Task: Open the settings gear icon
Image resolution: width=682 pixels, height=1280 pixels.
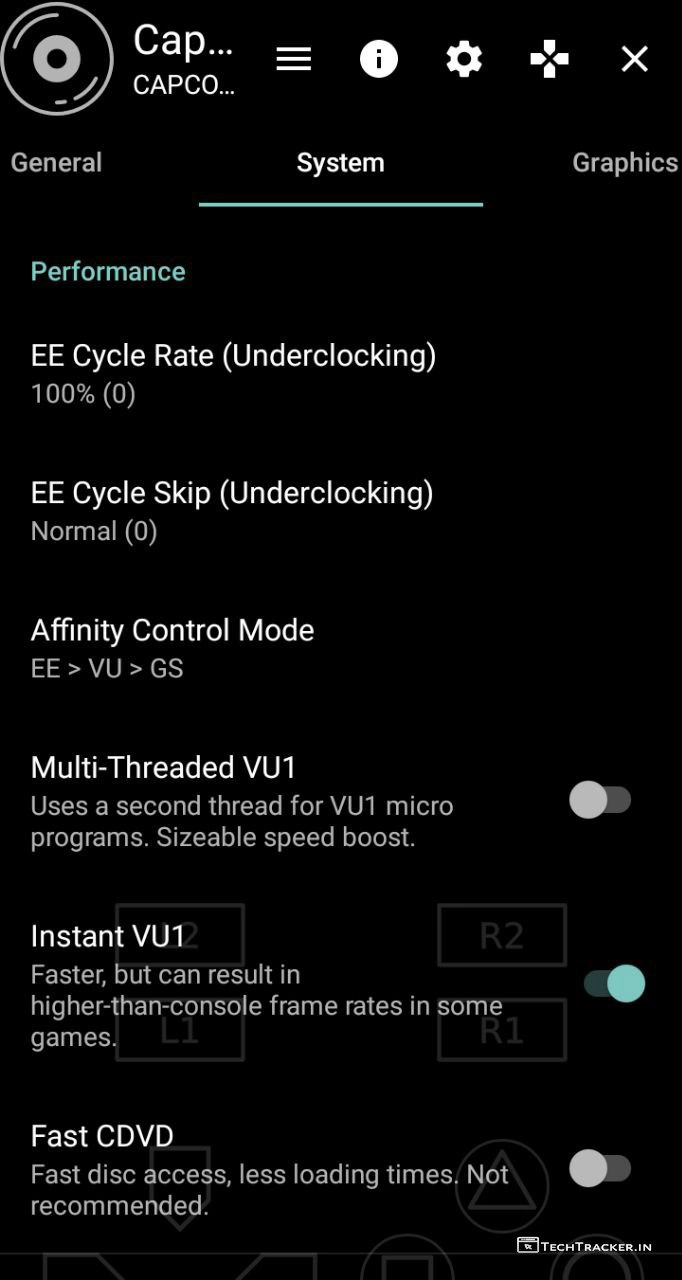Action: (464, 60)
